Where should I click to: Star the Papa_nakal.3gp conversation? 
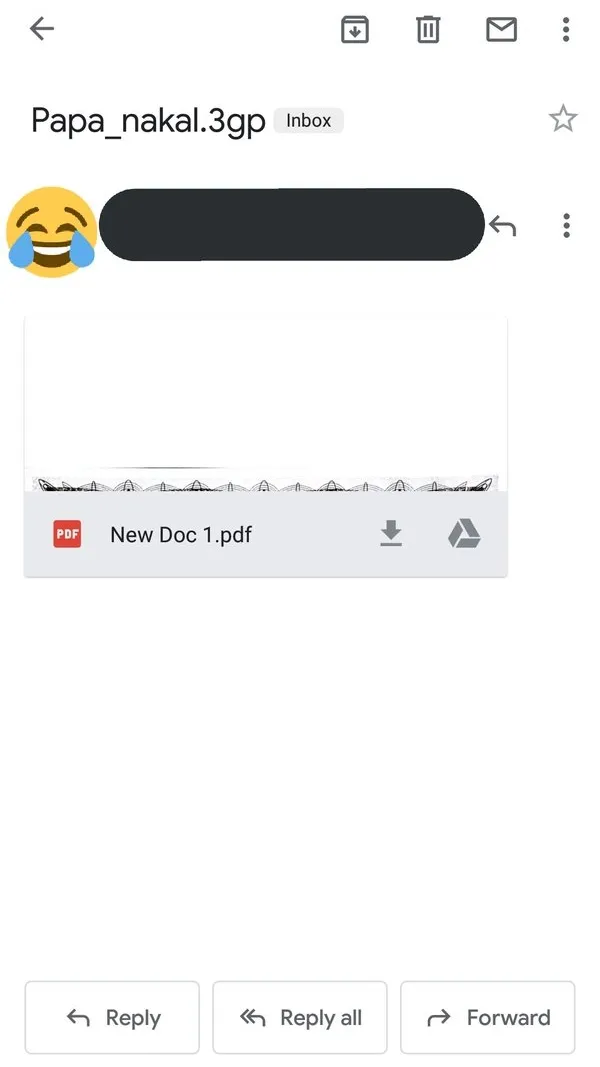[563, 120]
